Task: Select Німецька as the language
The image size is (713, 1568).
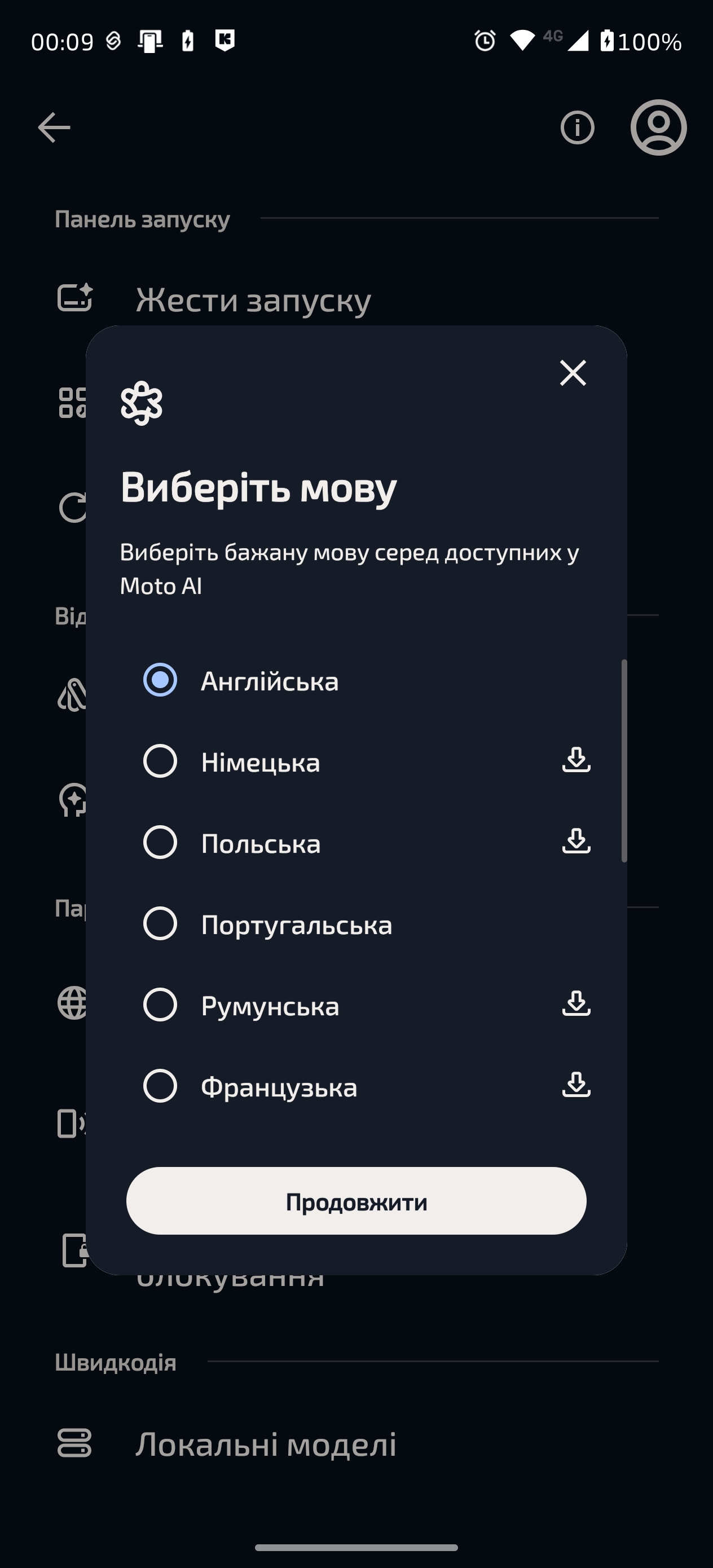Action: [160, 761]
